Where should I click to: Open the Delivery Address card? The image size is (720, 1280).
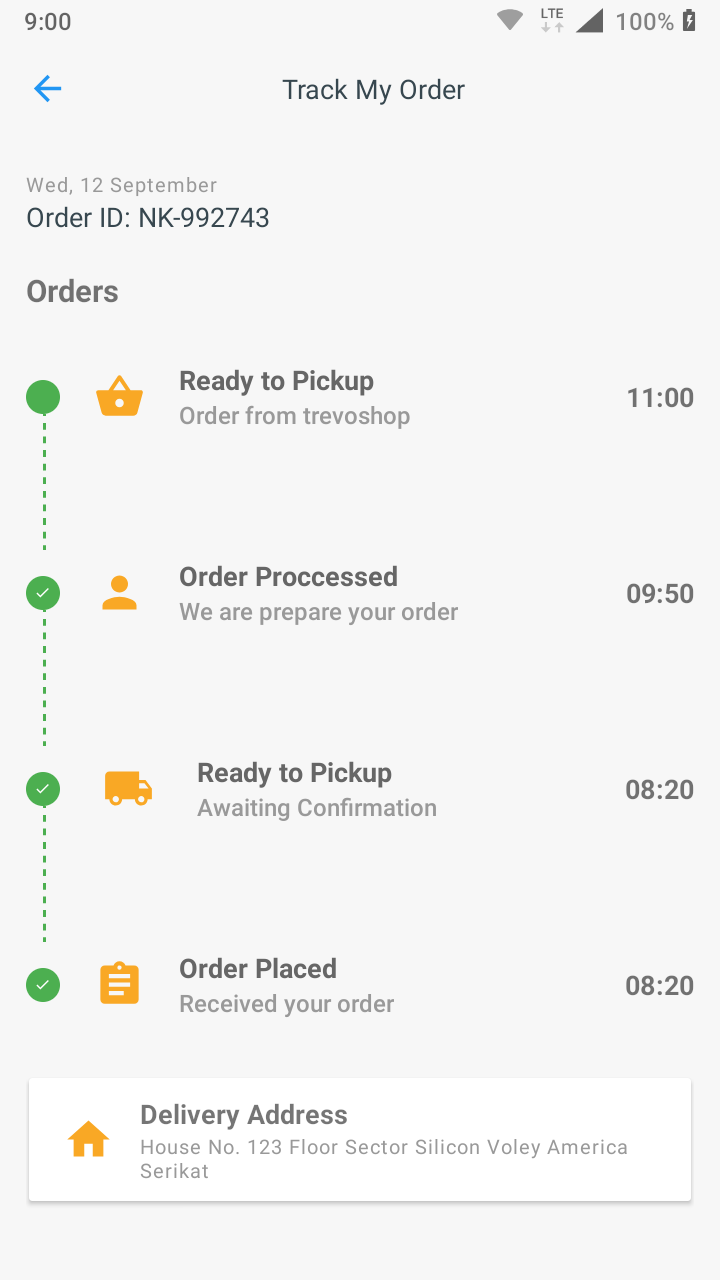coord(360,1140)
